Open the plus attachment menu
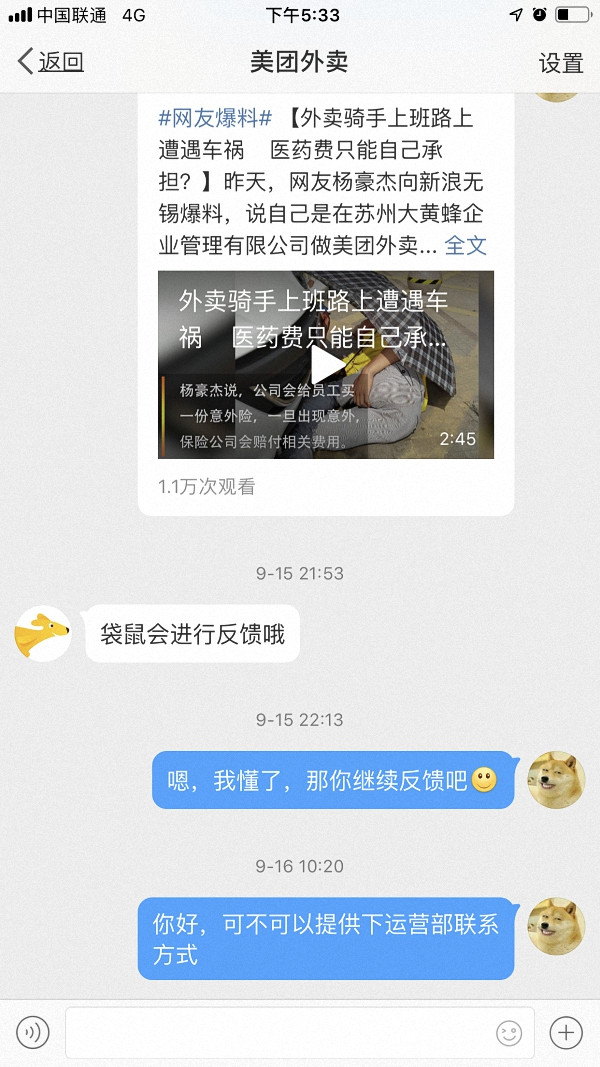Image resolution: width=600 pixels, height=1067 pixels. tap(566, 1032)
